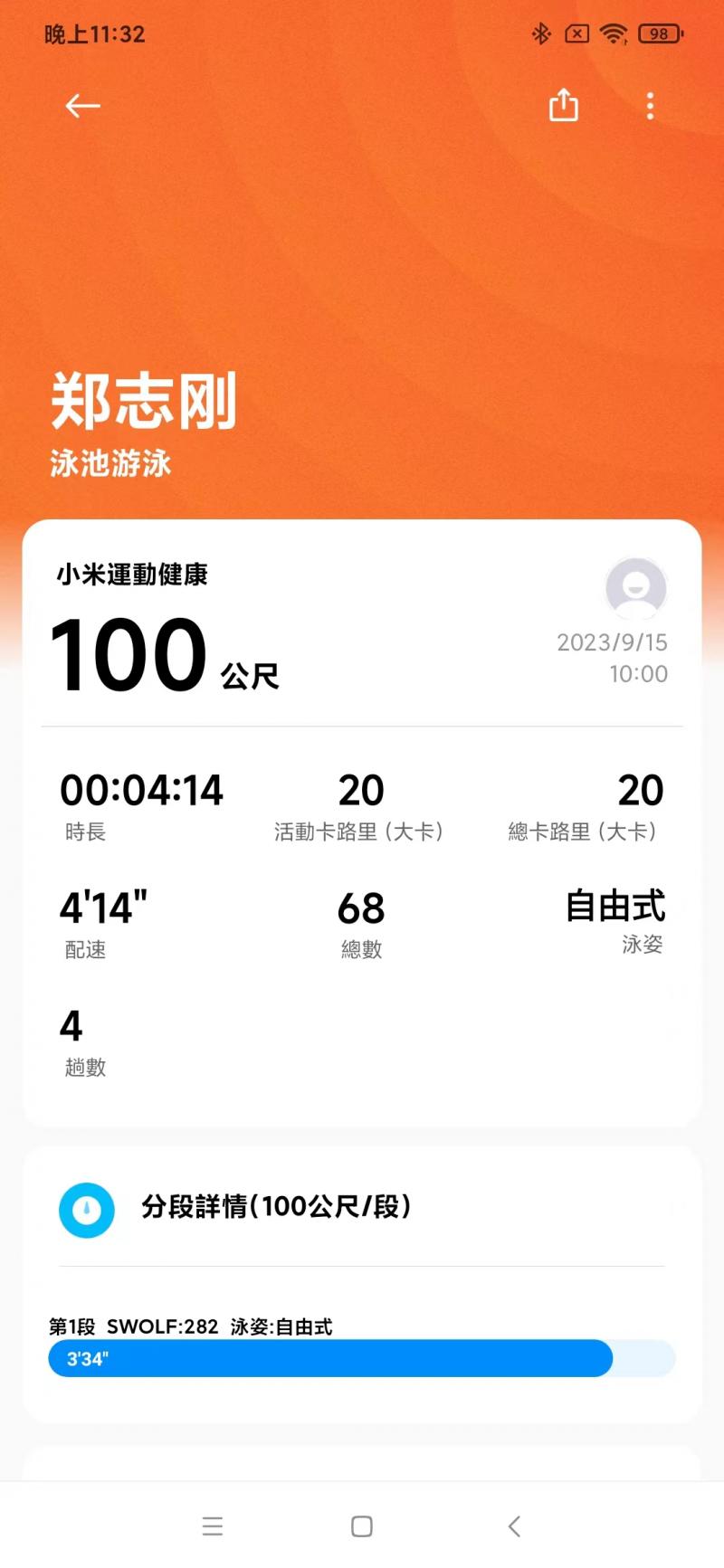Image resolution: width=724 pixels, height=1568 pixels.
Task: Go back using the top arrow
Action: [x=82, y=106]
